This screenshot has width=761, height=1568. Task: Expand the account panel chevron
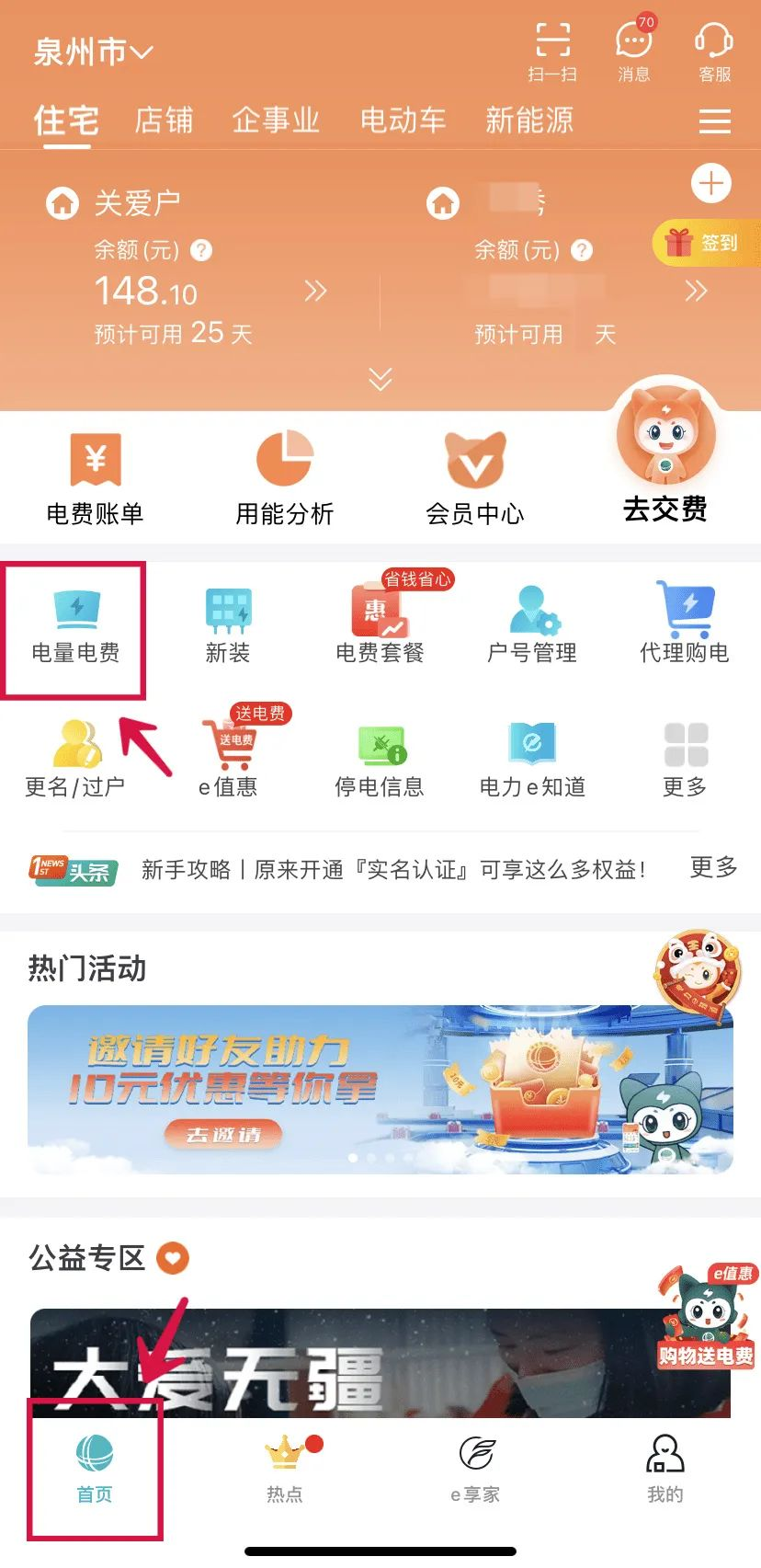pyautogui.click(x=380, y=379)
